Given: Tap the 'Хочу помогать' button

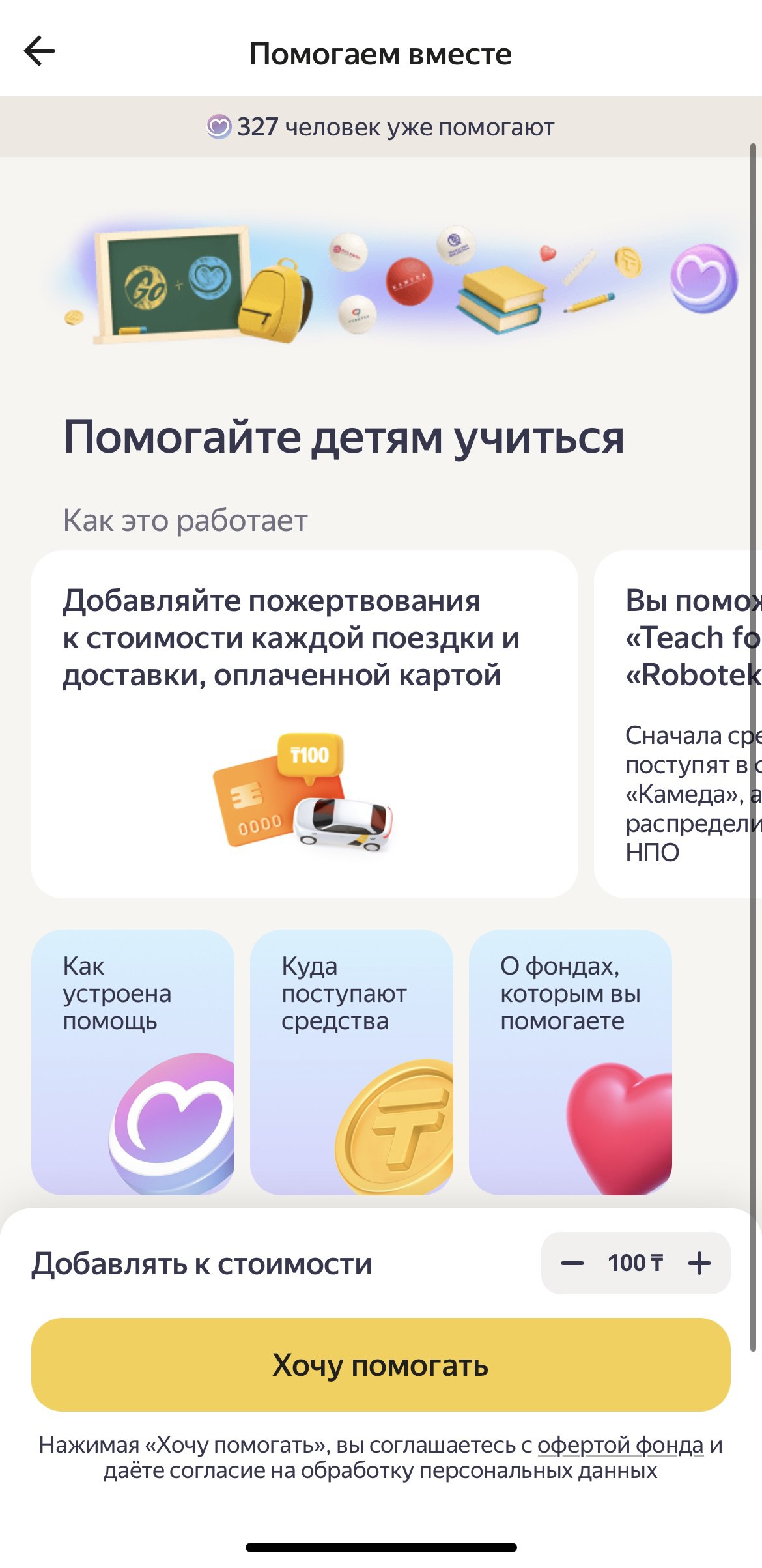Looking at the screenshot, I should (380, 1365).
